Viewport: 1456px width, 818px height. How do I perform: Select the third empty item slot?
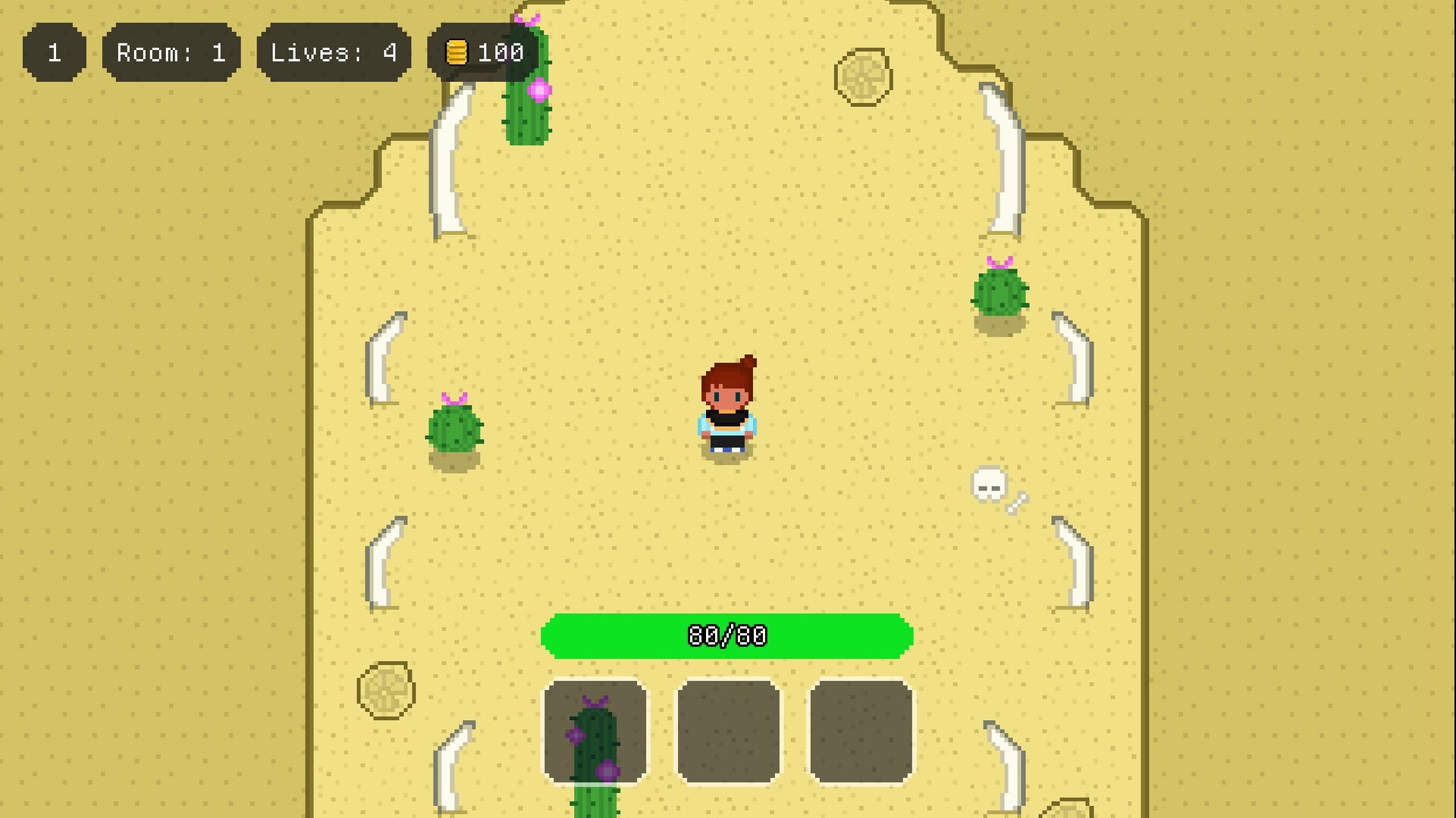coord(861,731)
